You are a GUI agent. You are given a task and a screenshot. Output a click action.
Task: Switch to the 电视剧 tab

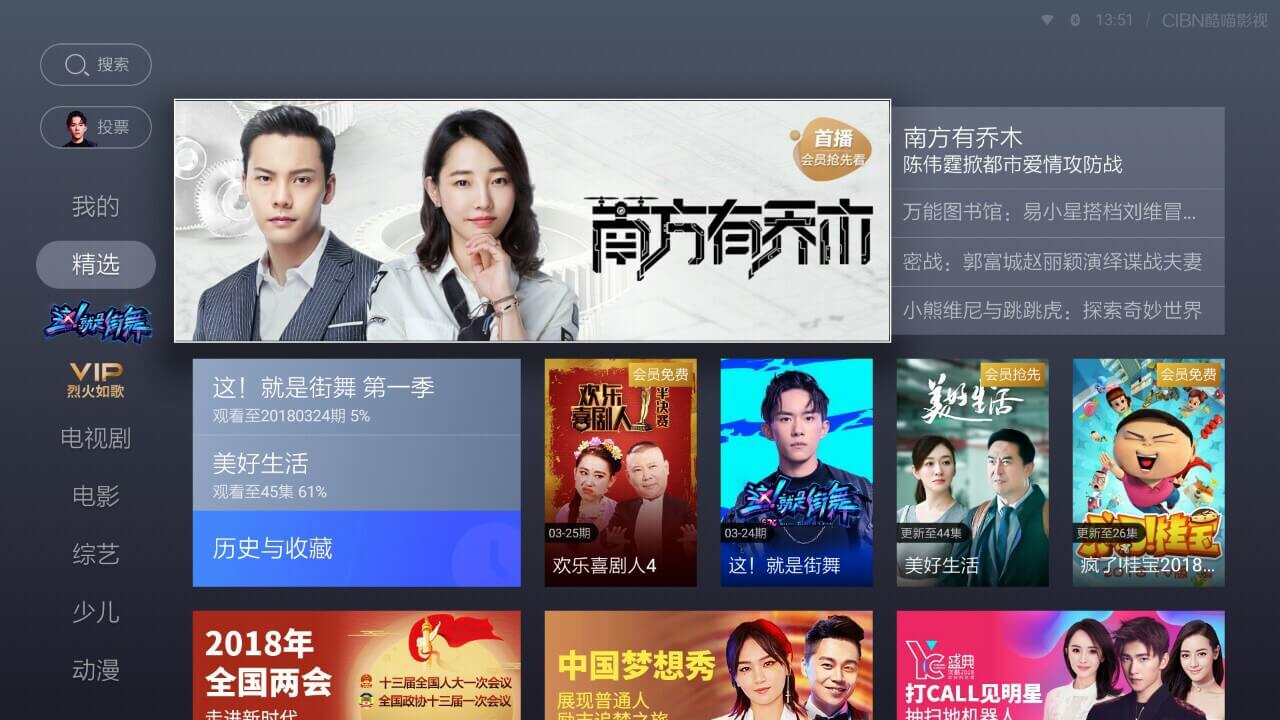pyautogui.click(x=96, y=438)
